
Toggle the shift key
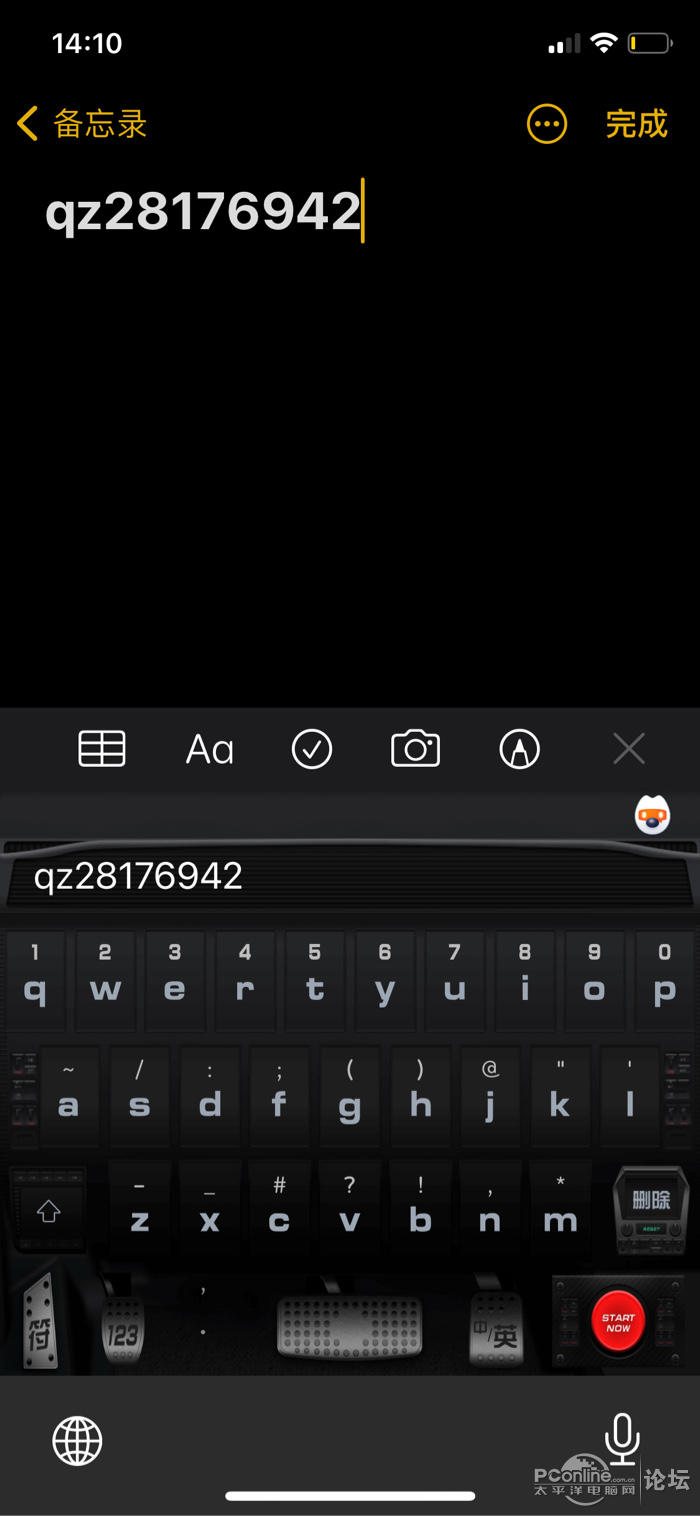(x=48, y=1211)
